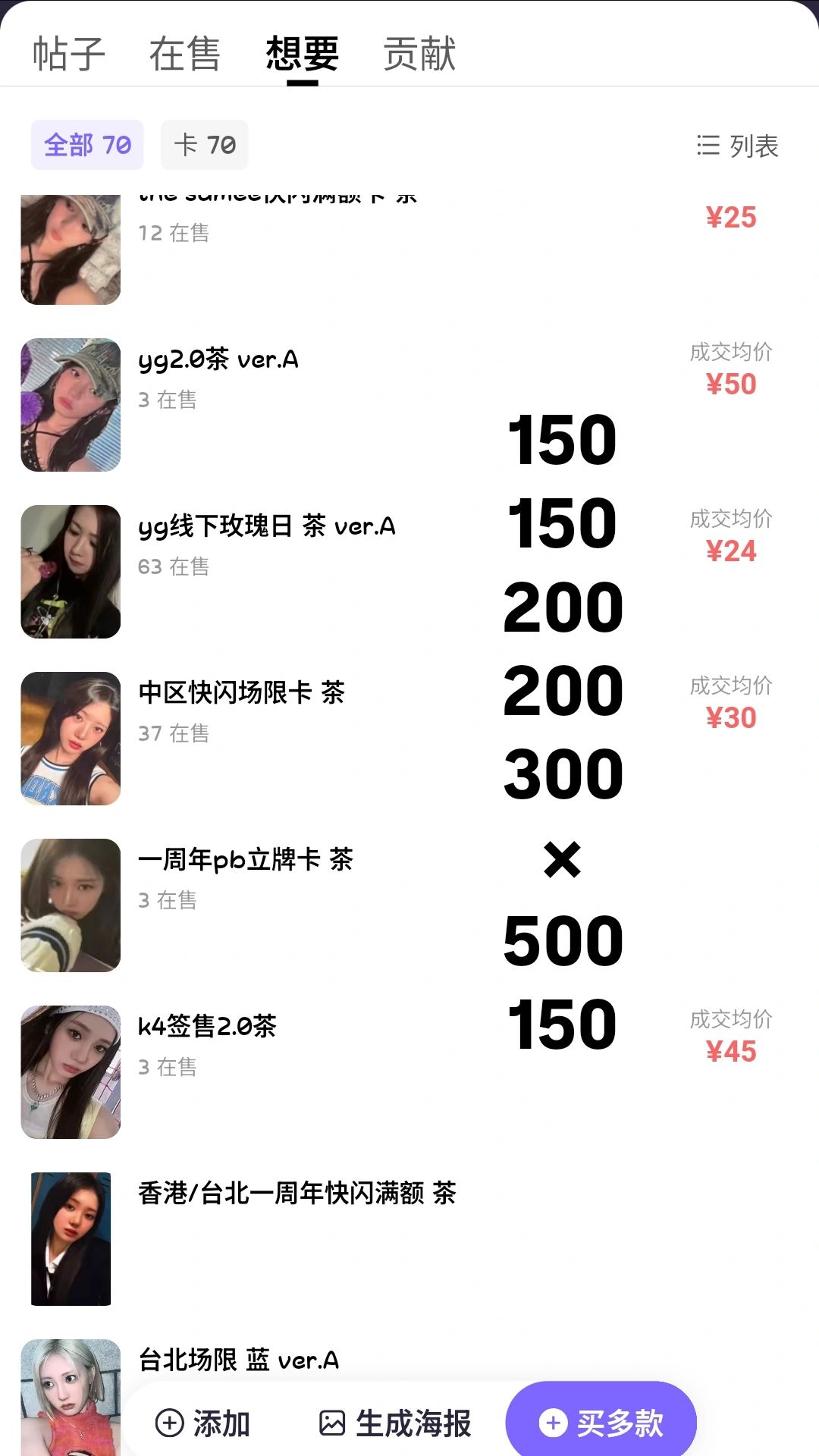Open the 香港/台北一周年快闪满额 茶 item
Image resolution: width=819 pixels, height=1456 pixels.
[x=297, y=1194]
